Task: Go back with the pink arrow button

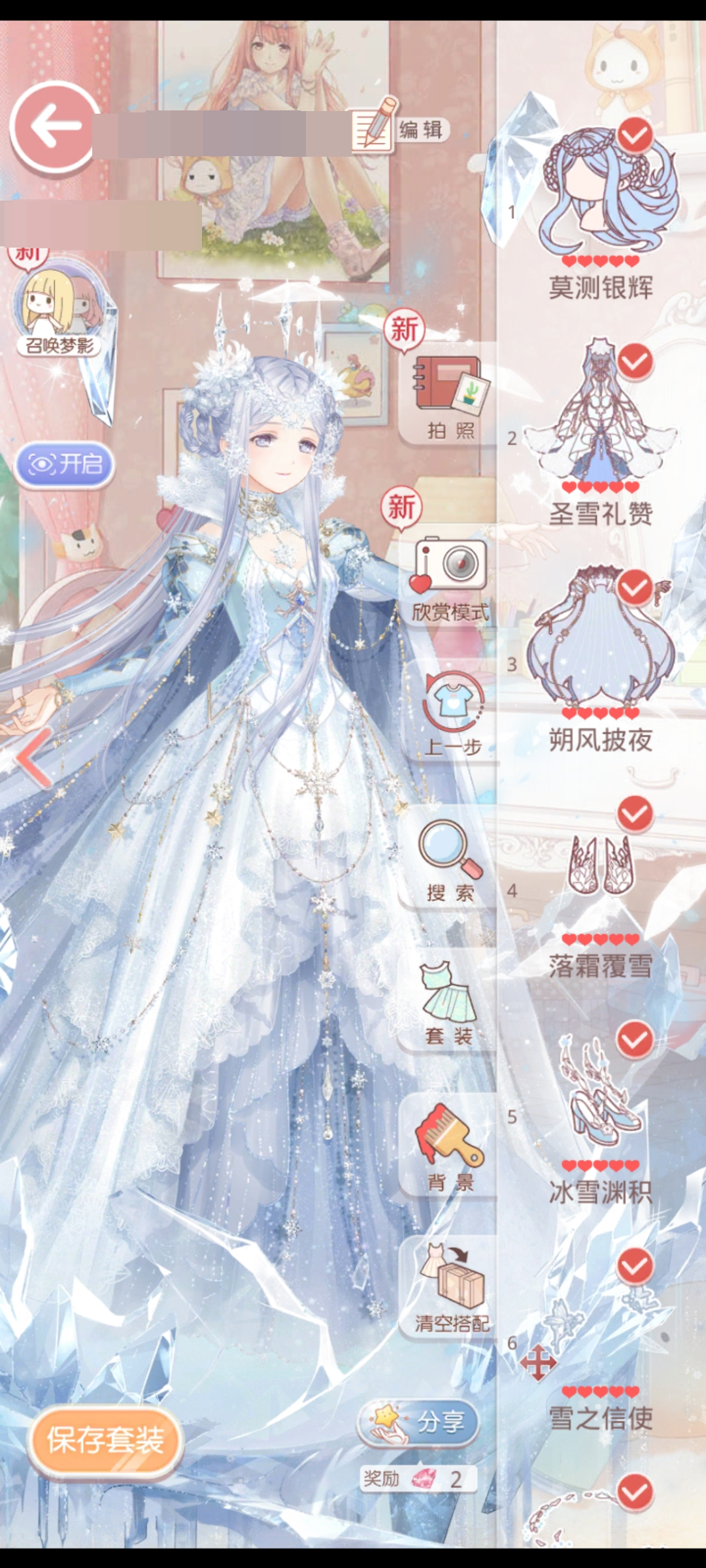Action: tap(55, 127)
